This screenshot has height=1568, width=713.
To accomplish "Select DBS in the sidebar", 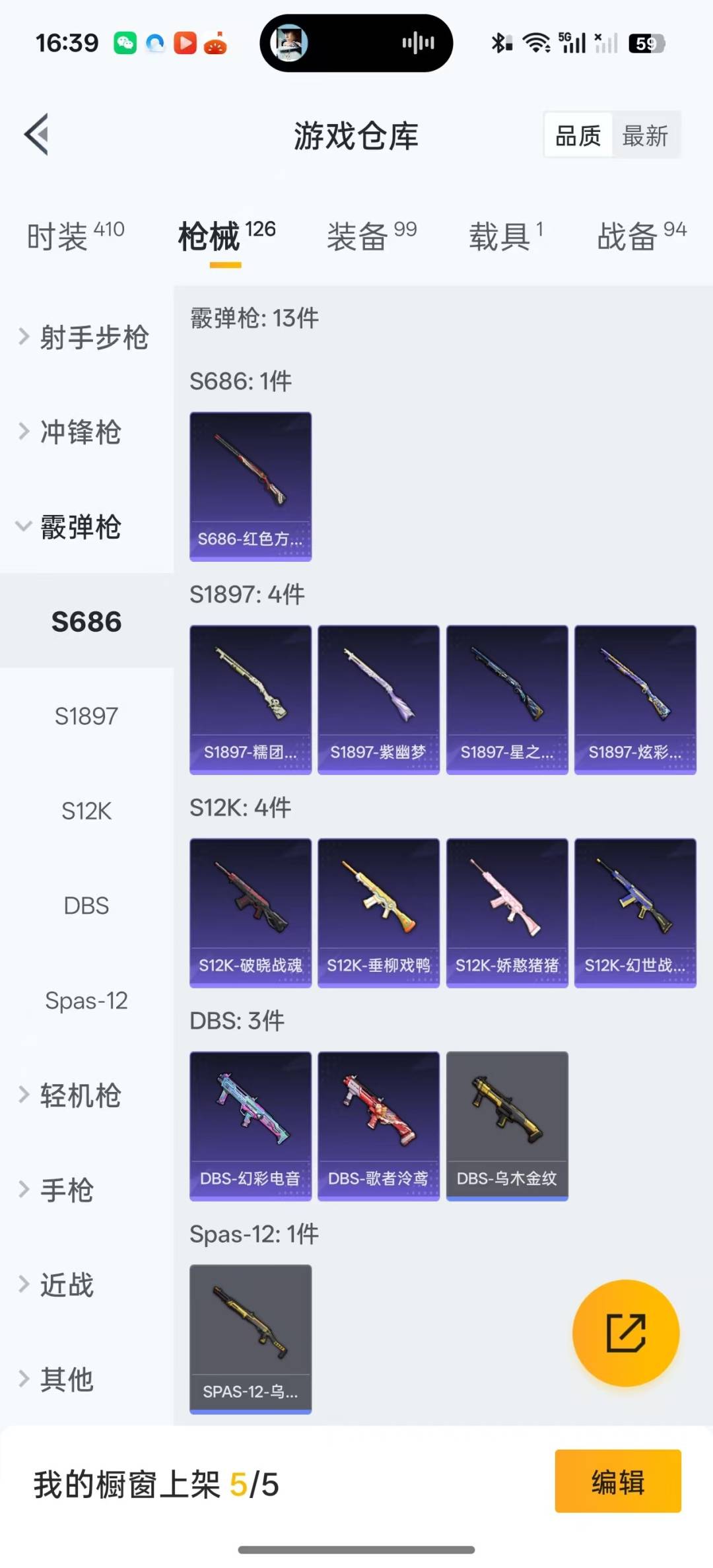I will point(86,906).
